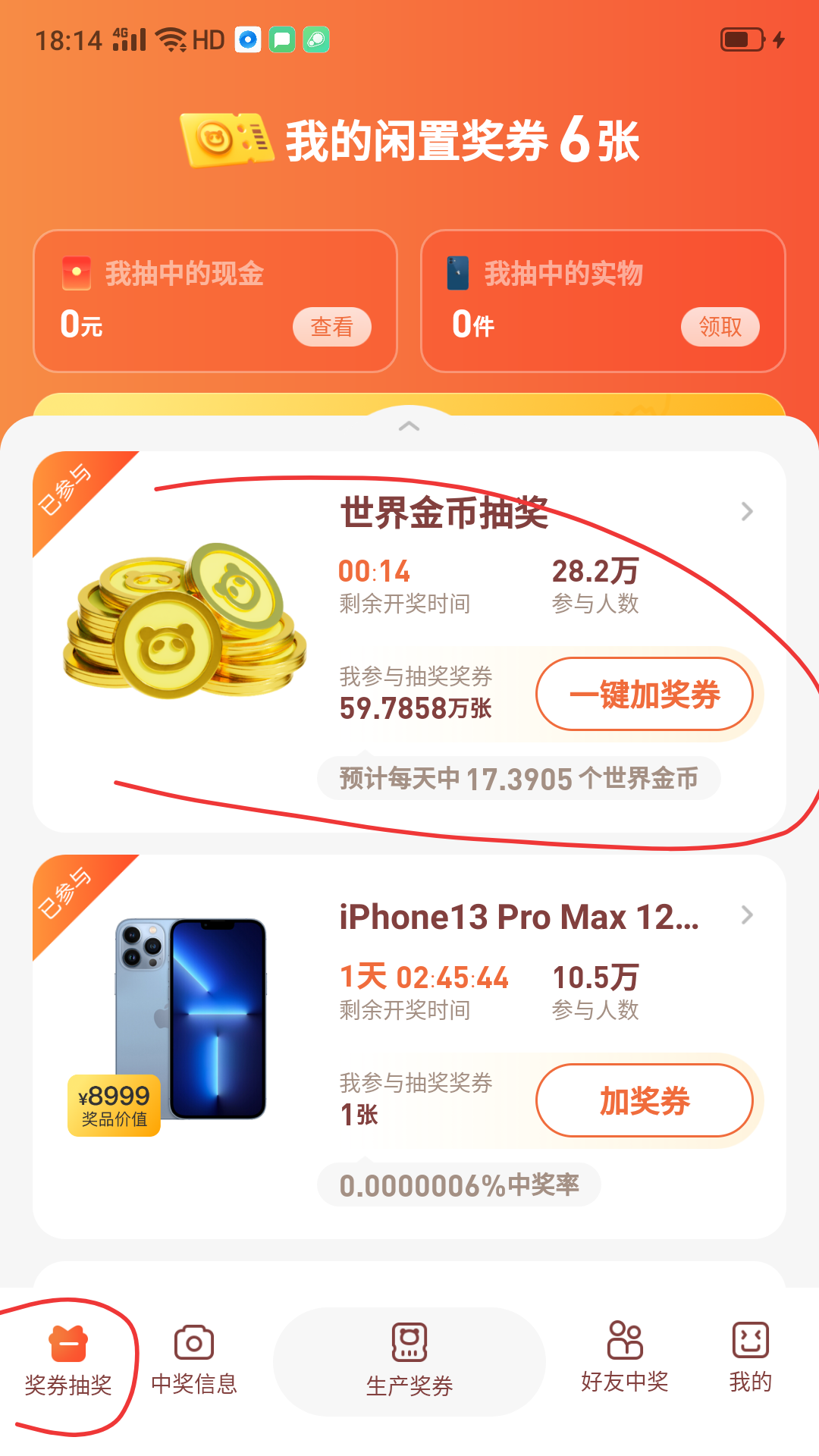Image resolution: width=819 pixels, height=1456 pixels.
Task: Add a ticket to the iPhone13 Pro Max lottery
Action: 645,1100
